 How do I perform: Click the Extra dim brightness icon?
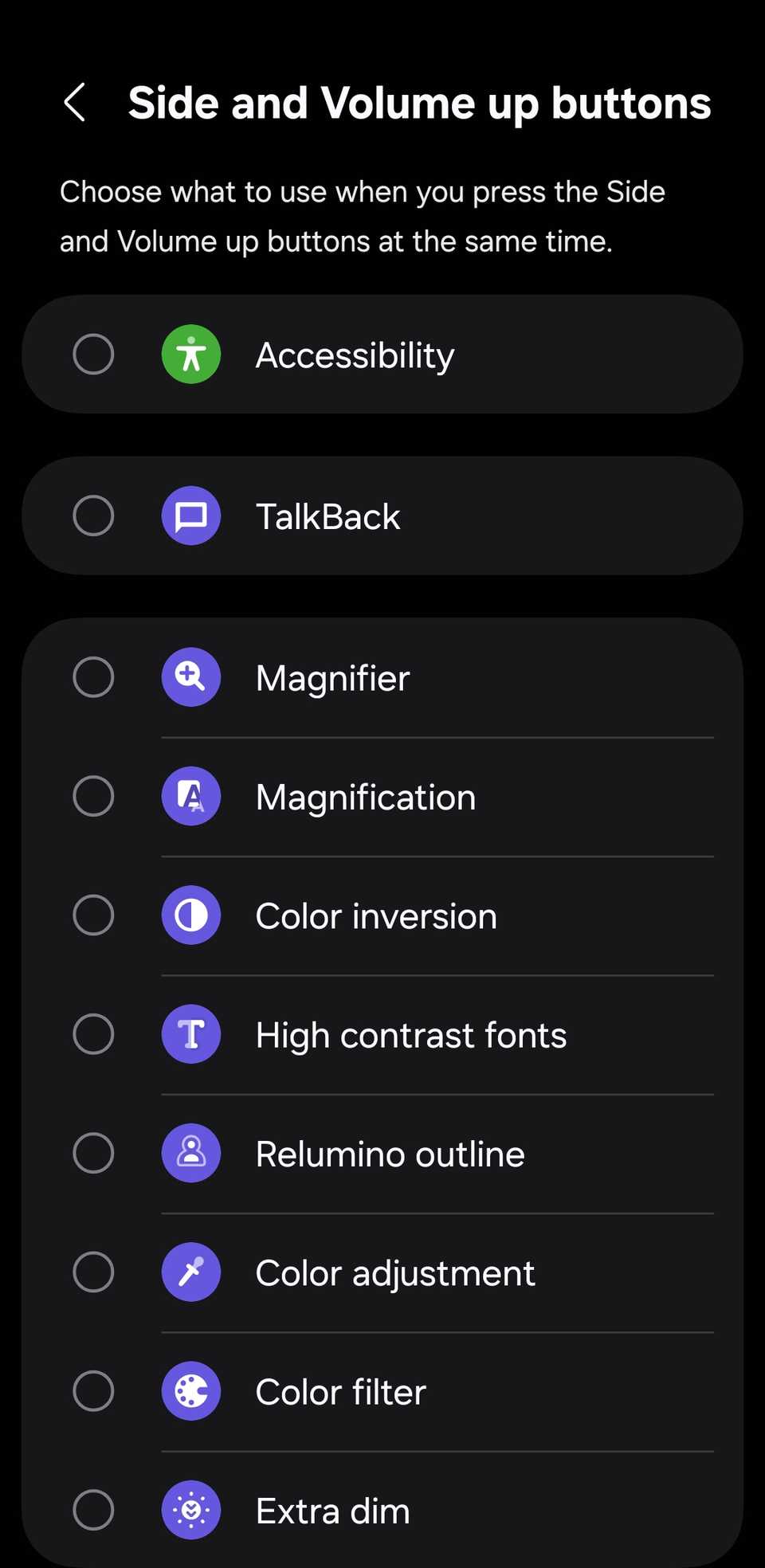point(190,1508)
